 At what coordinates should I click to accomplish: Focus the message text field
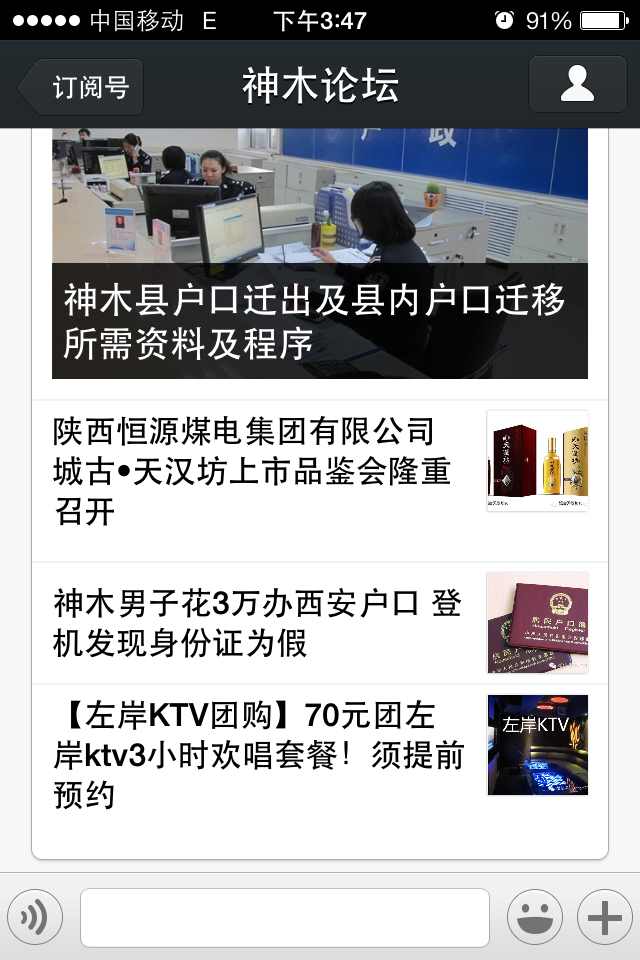pos(285,917)
